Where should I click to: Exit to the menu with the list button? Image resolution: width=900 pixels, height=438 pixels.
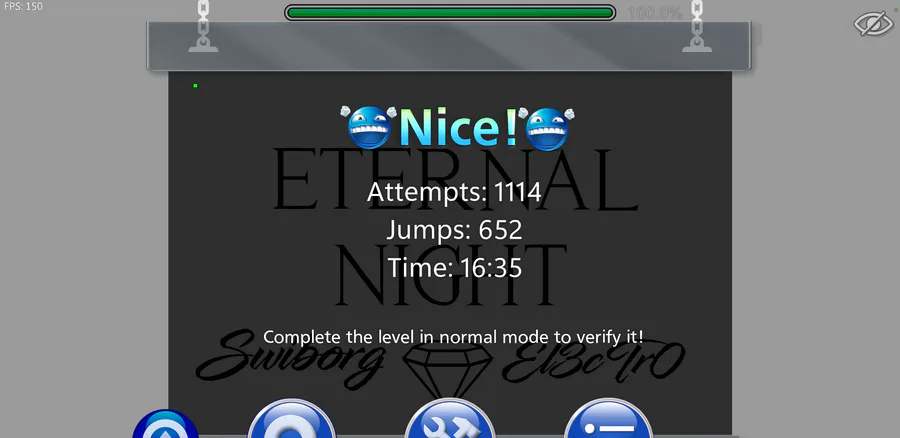click(608, 418)
